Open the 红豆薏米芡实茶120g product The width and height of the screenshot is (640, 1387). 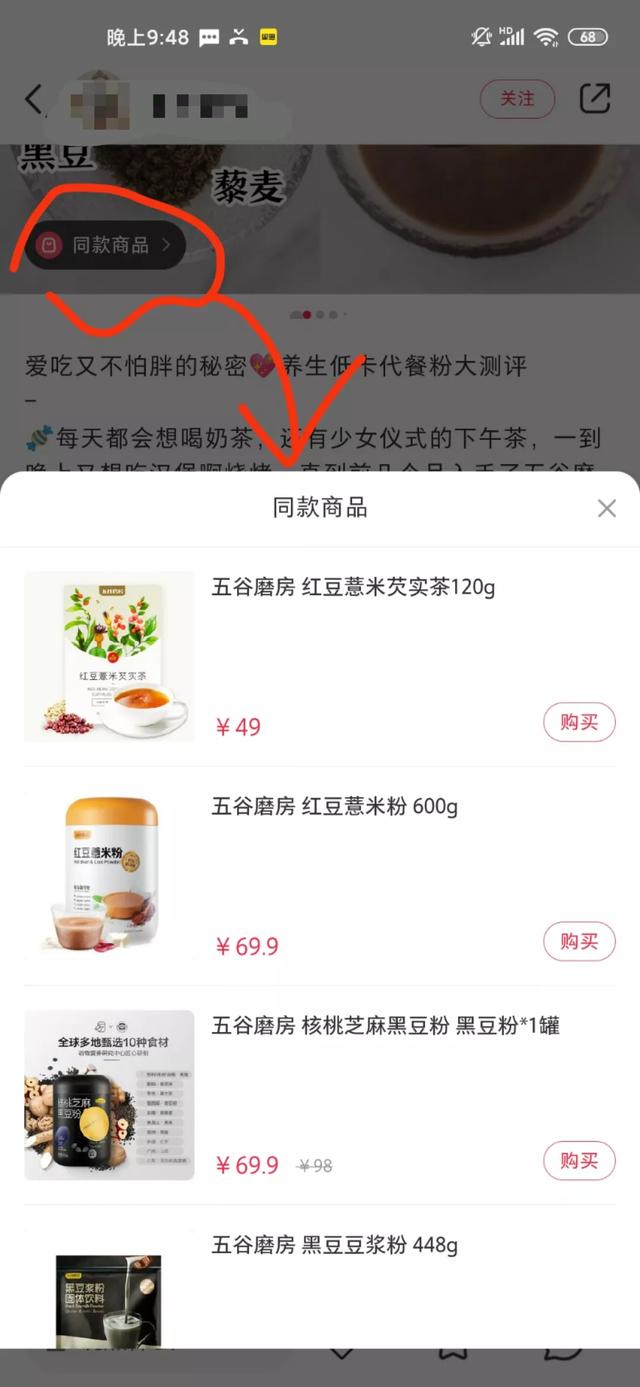(x=353, y=588)
